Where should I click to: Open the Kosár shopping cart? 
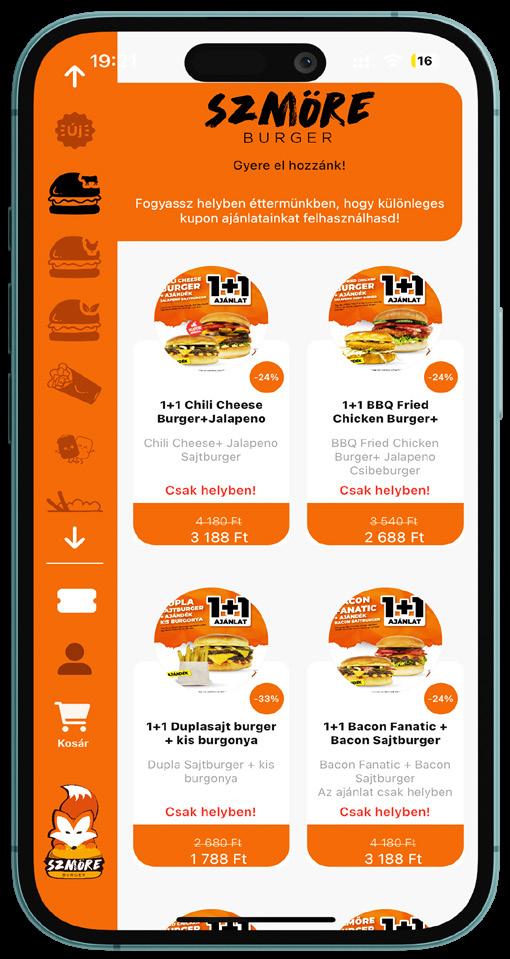(73, 725)
